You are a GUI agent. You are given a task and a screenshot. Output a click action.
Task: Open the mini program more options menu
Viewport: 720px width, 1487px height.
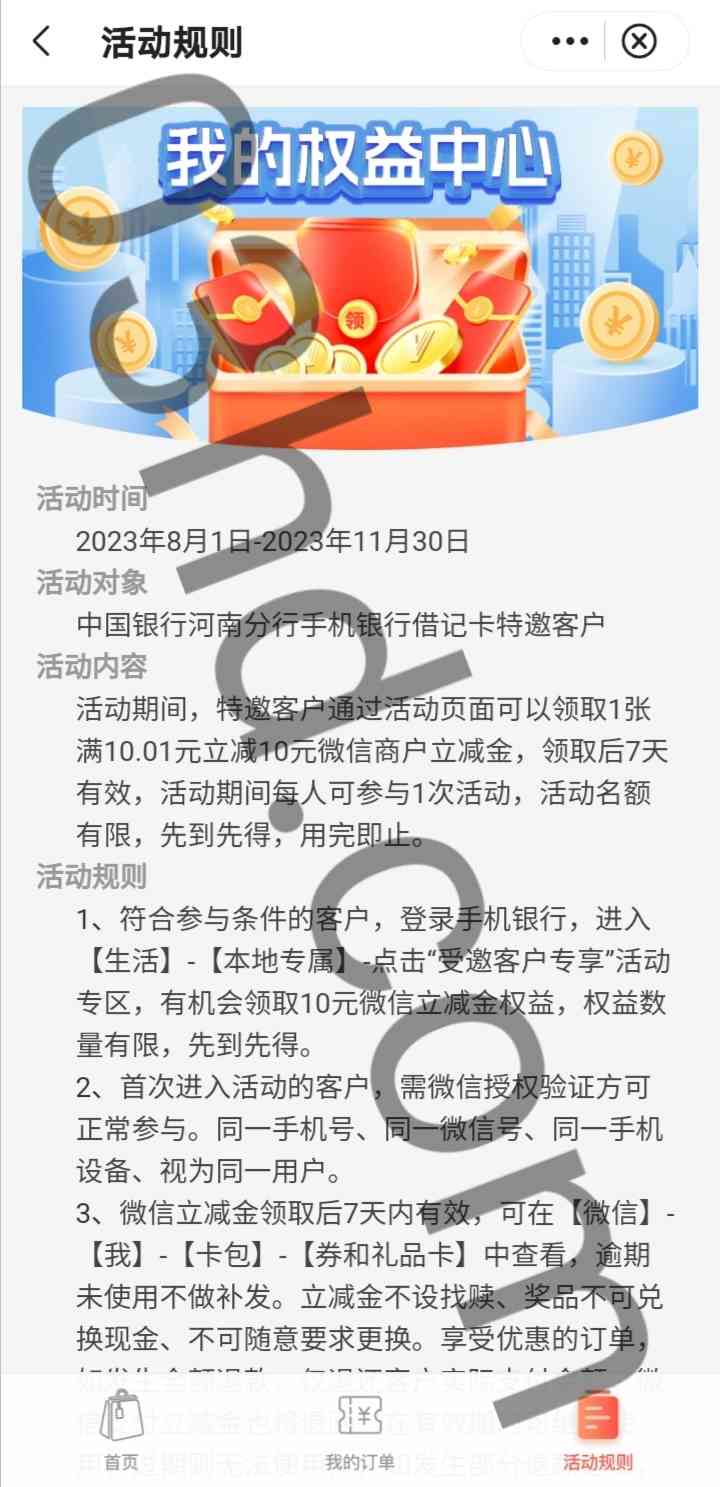[x=570, y=42]
